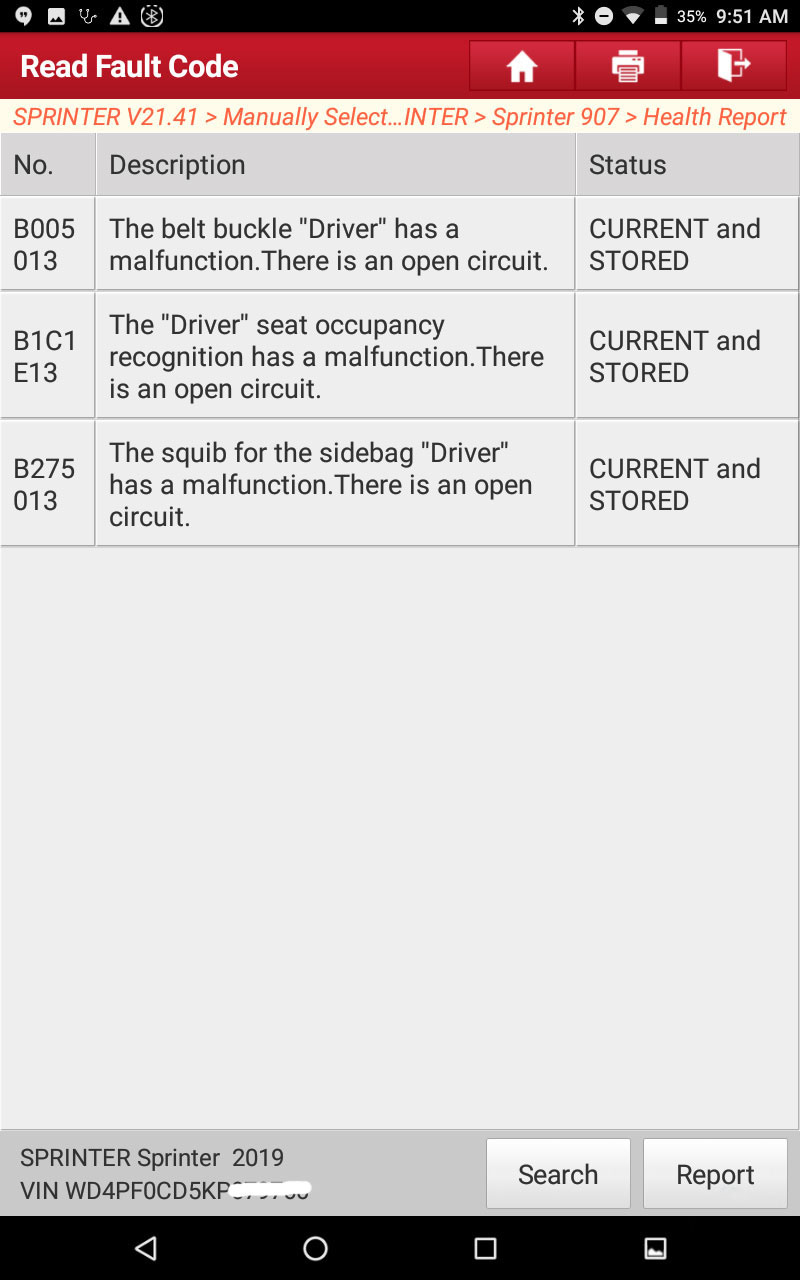
Task: Open fault code B1C1E13 row
Action: (330, 356)
